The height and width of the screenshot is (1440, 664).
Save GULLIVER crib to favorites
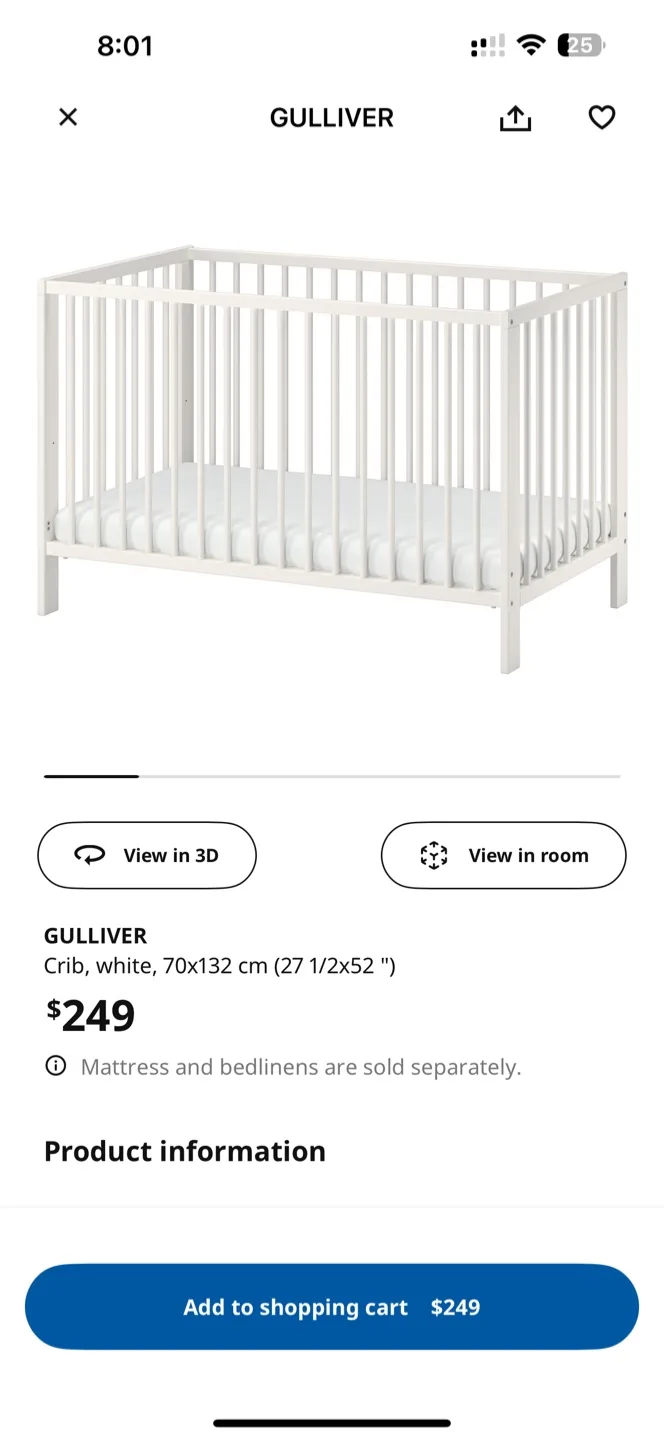601,118
